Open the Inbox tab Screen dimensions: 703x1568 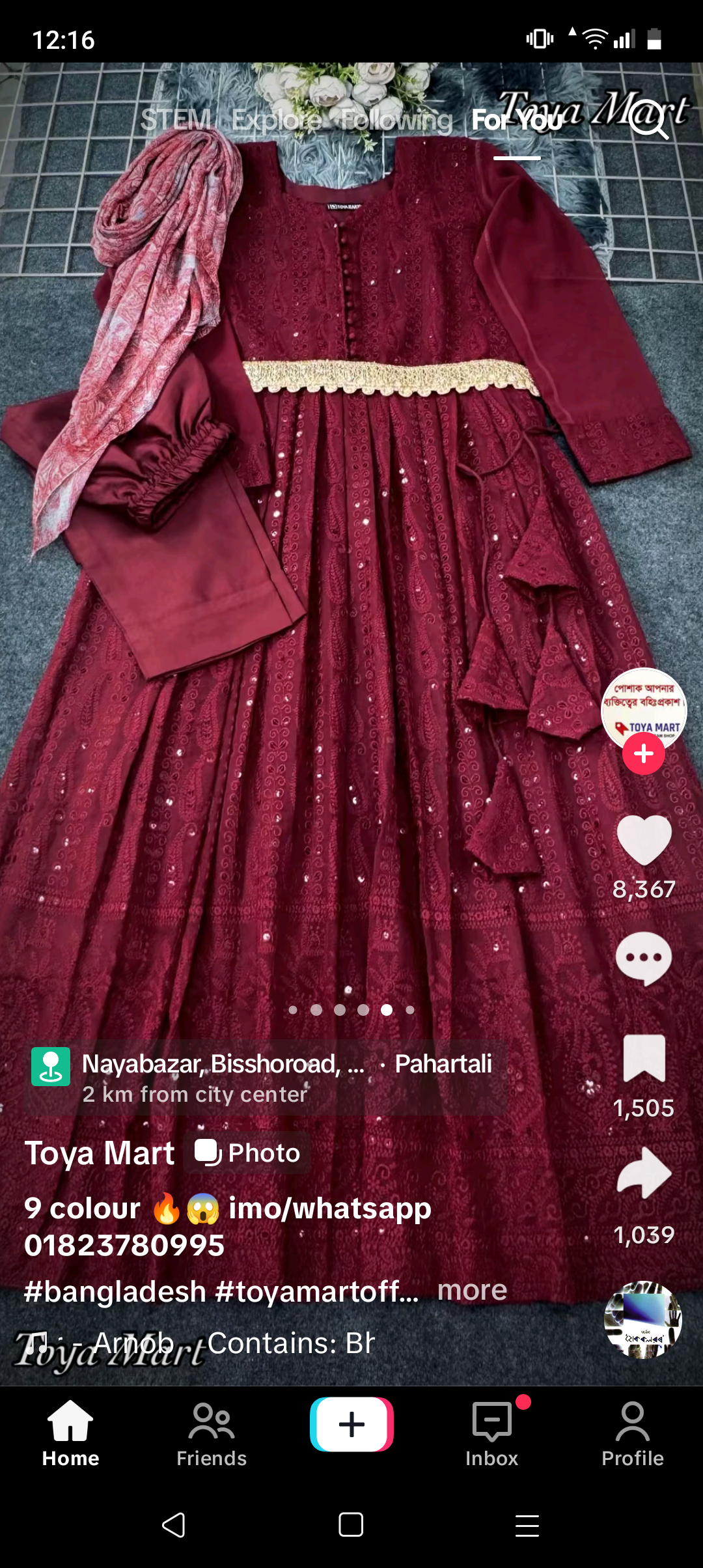[492, 1435]
